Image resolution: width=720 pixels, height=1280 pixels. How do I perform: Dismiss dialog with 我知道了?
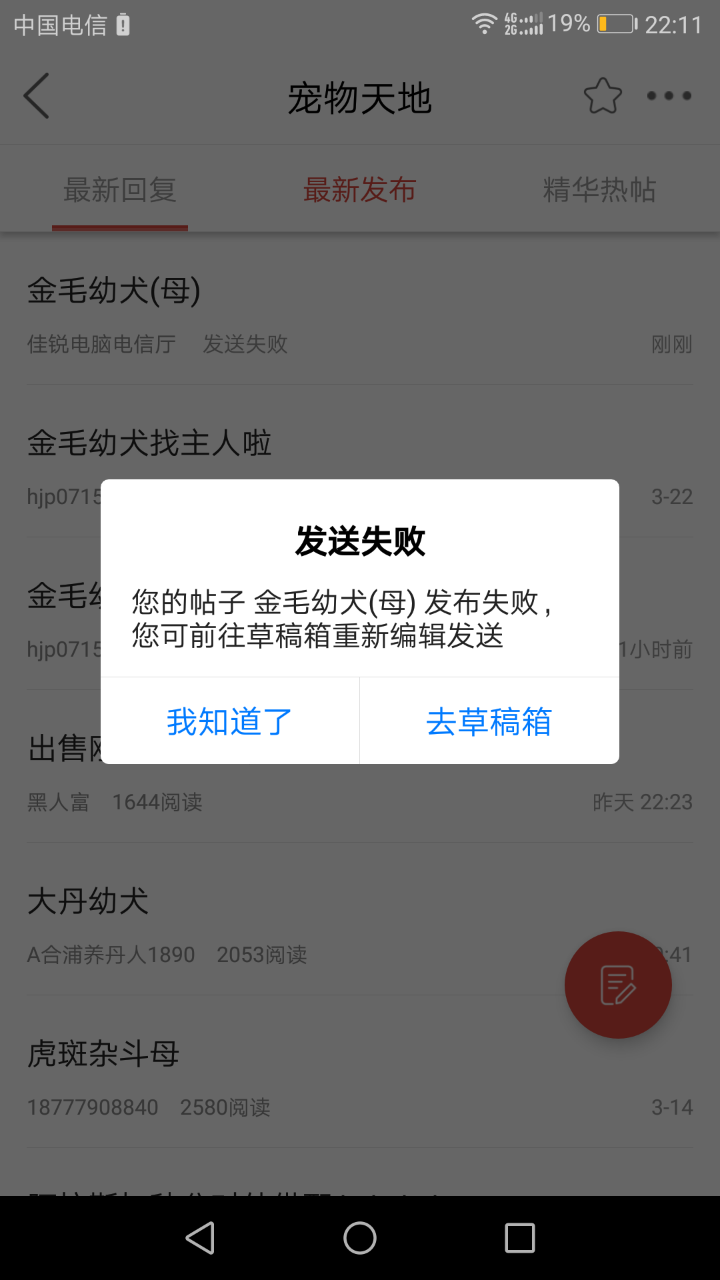pos(230,721)
